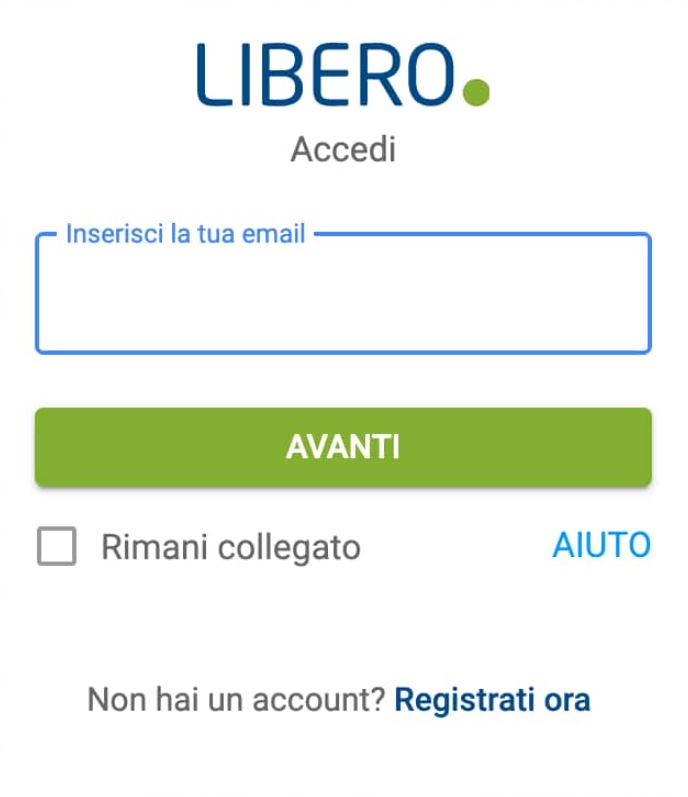This screenshot has width=688, height=797.
Task: Focus the 'Inserisci la tua email' field
Action: (343, 295)
